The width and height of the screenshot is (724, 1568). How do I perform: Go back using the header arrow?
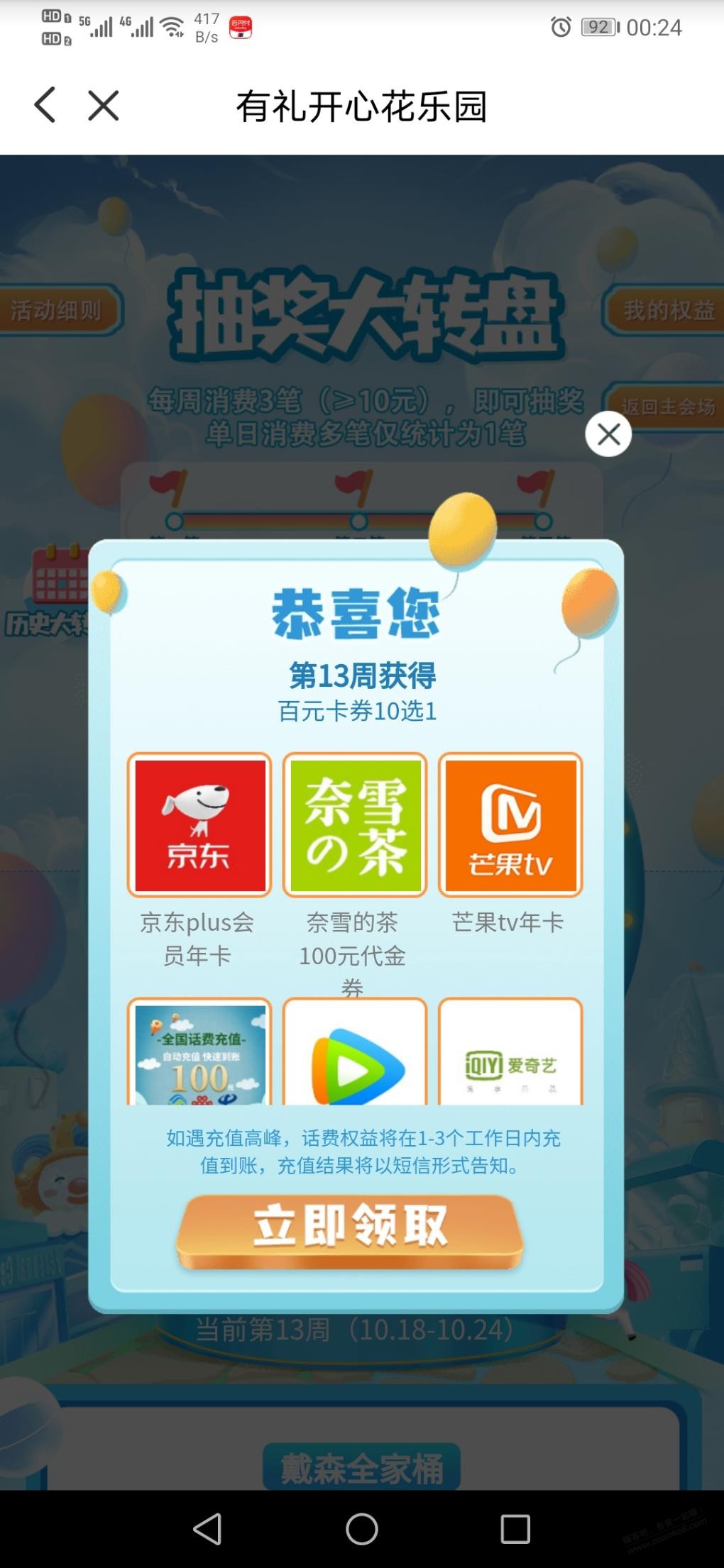(x=45, y=106)
